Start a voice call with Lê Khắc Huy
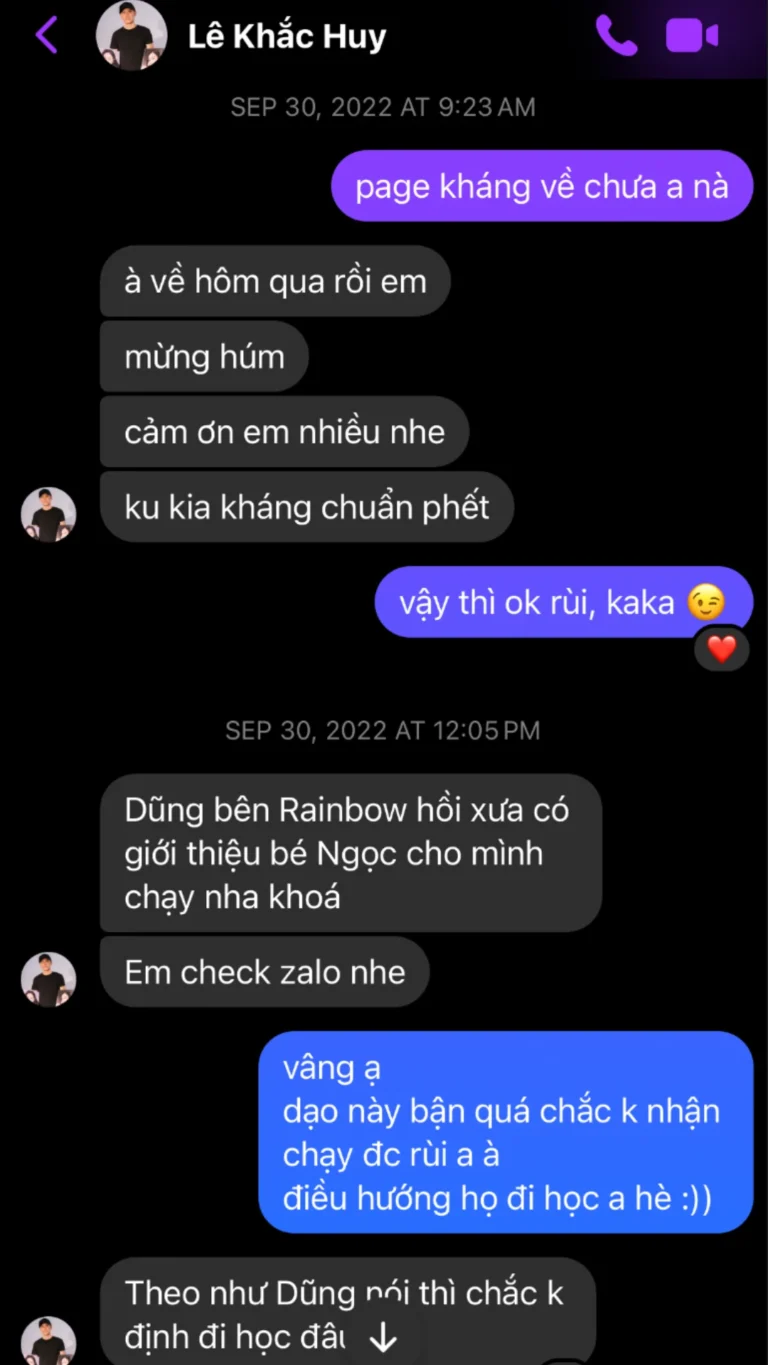 616,36
